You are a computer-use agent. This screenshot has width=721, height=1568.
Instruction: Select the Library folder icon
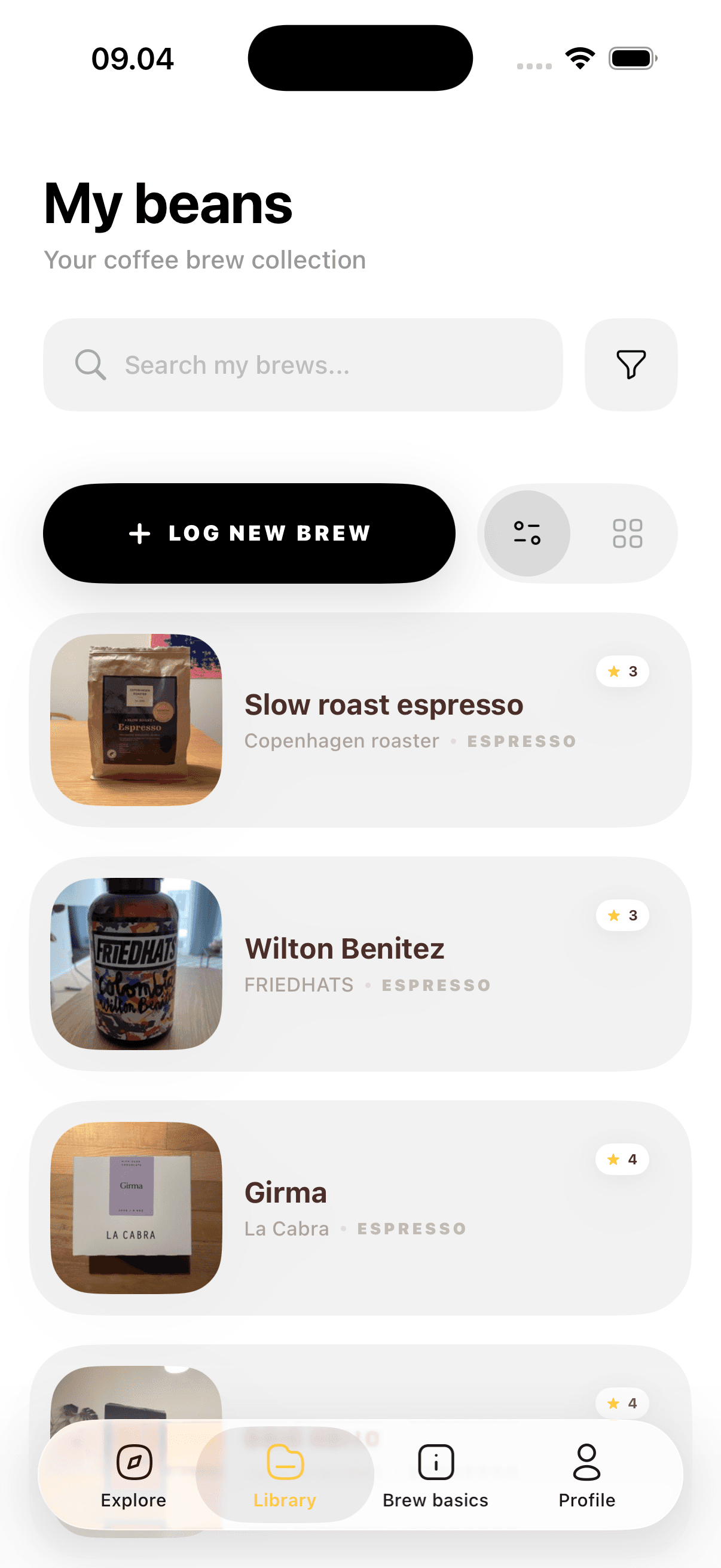point(284,1461)
